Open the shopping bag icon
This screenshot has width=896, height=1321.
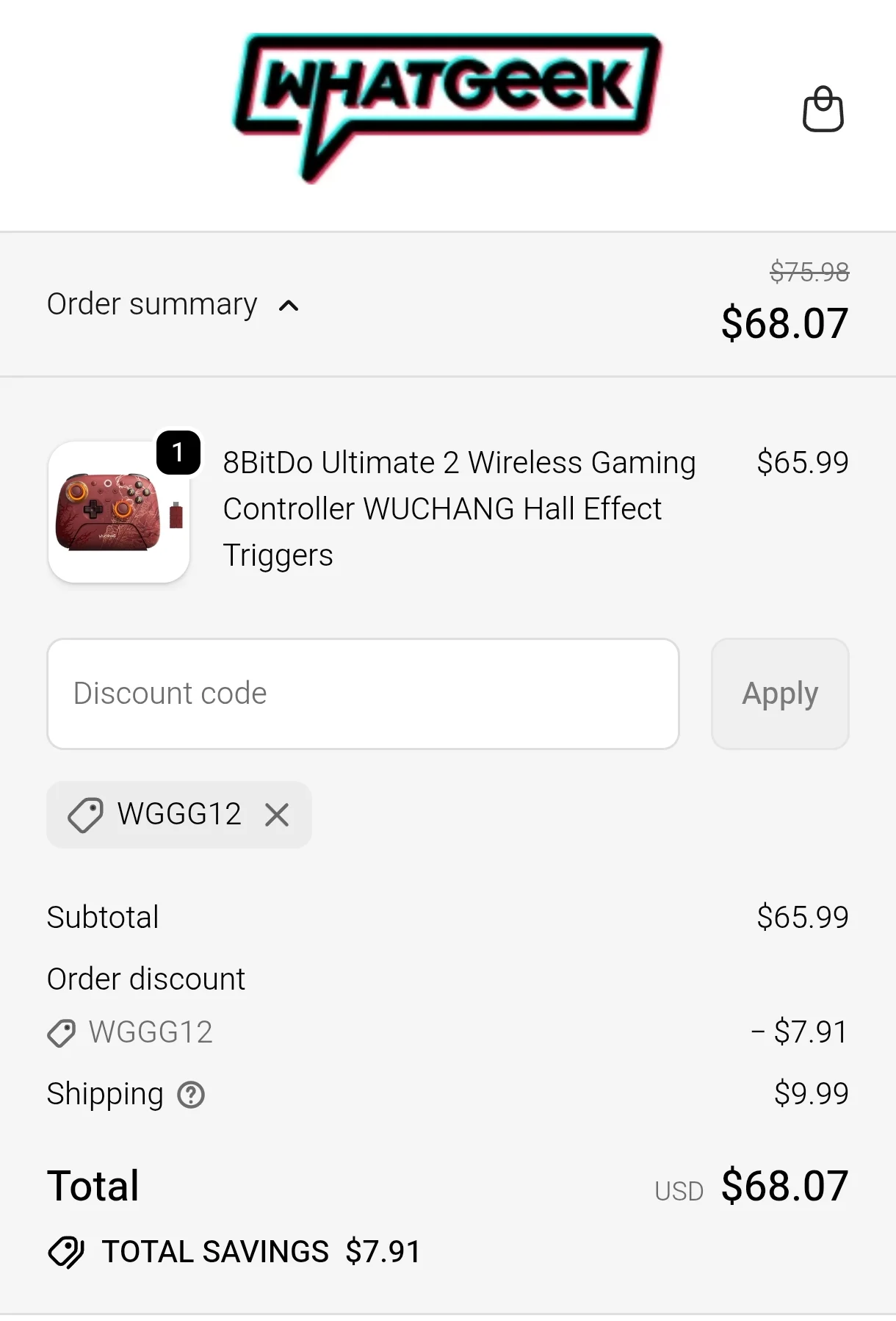(x=823, y=109)
